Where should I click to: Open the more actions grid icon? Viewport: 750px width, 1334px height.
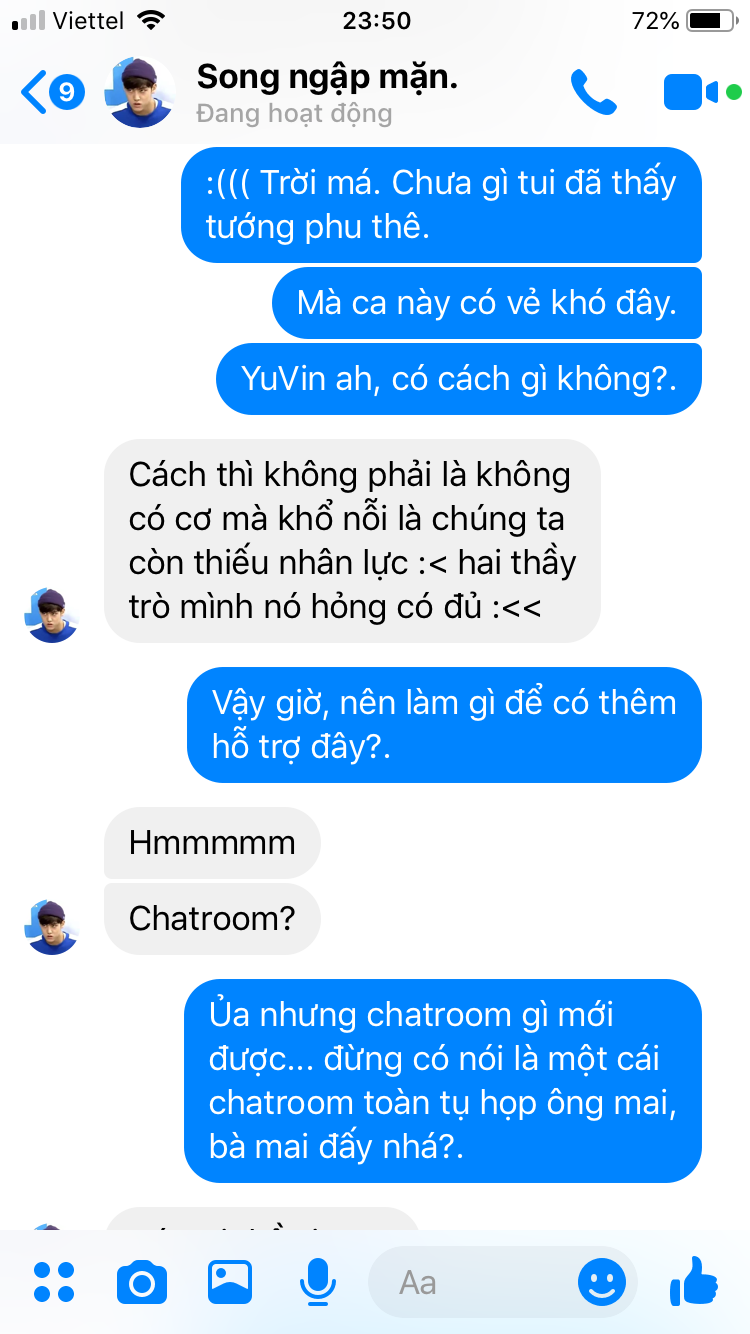coord(54,1282)
